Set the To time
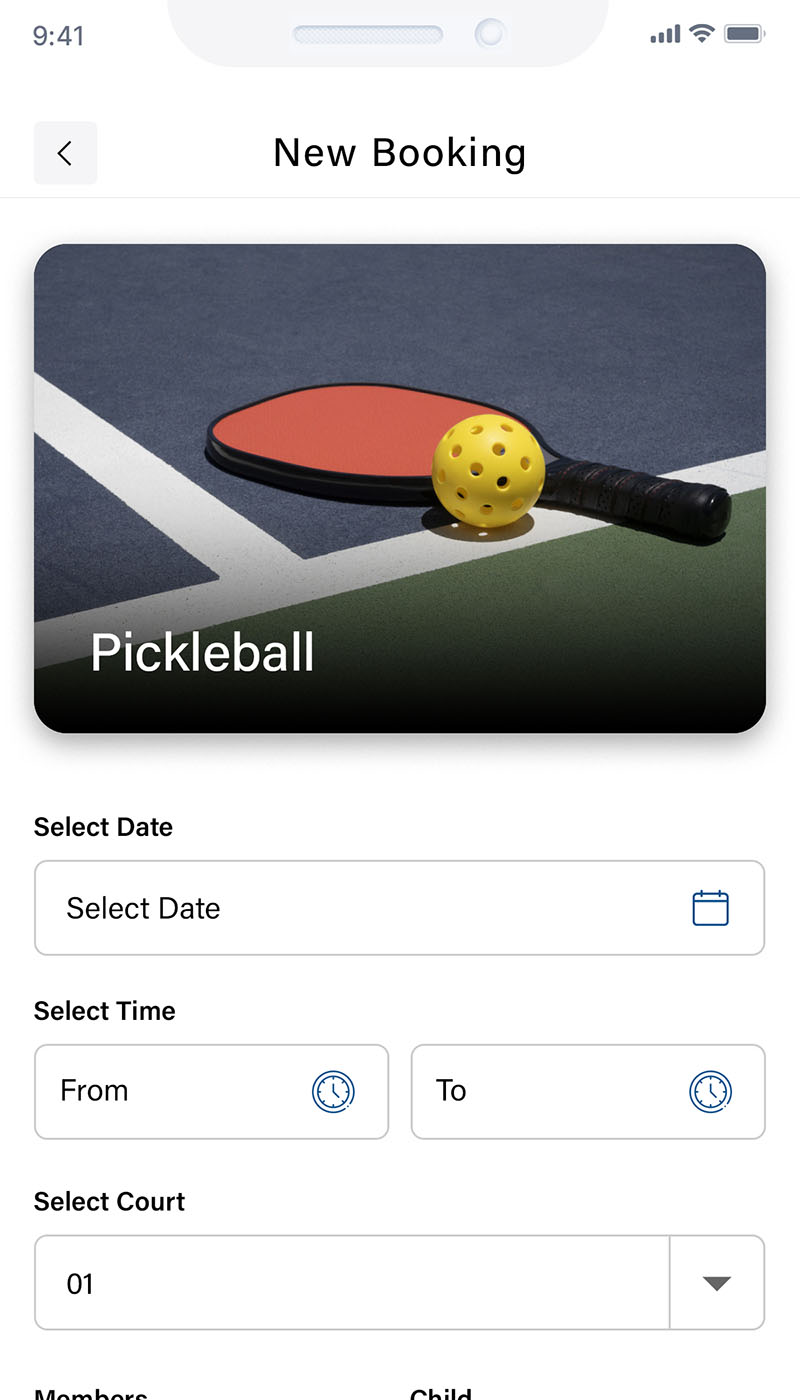This screenshot has height=1400, width=800. (588, 1092)
